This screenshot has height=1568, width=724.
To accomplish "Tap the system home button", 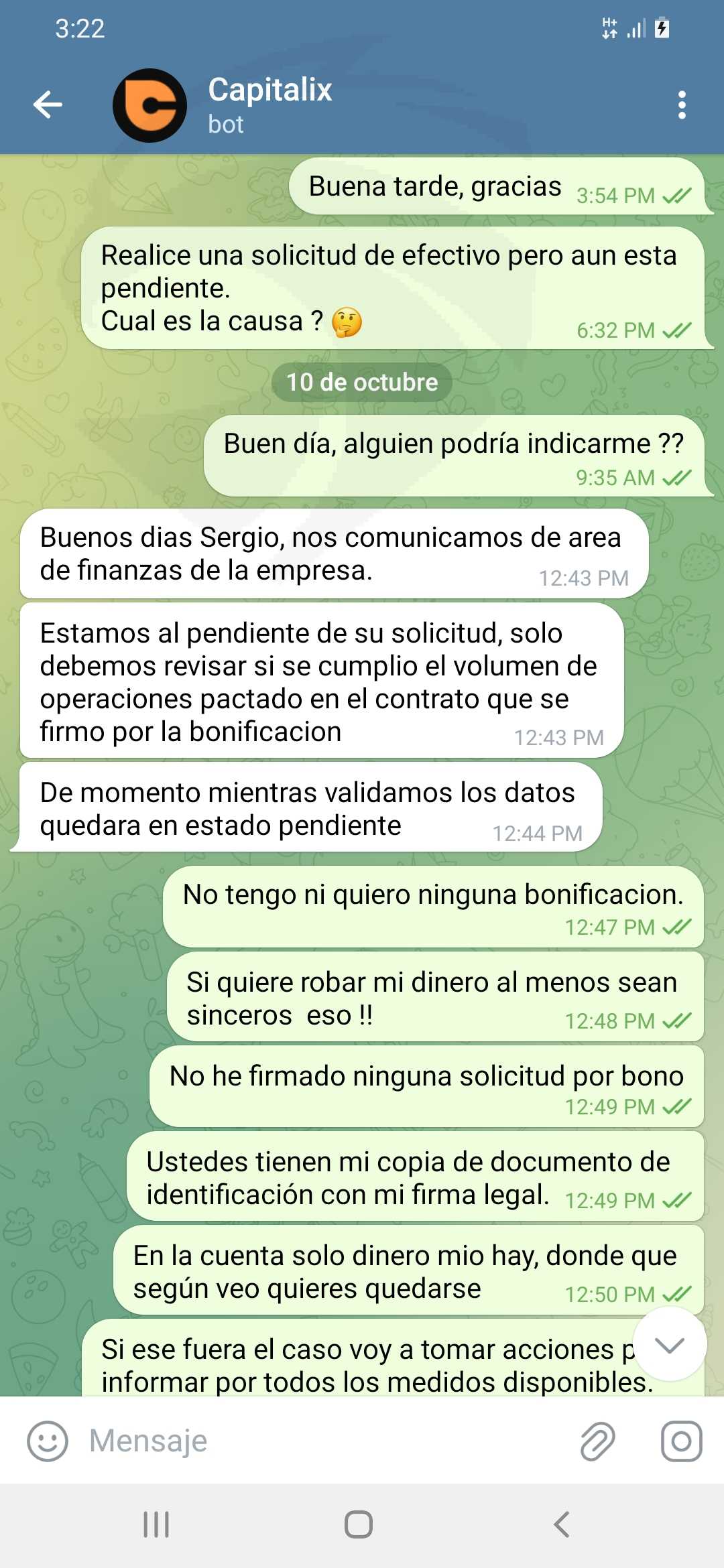I will coord(359,1524).
